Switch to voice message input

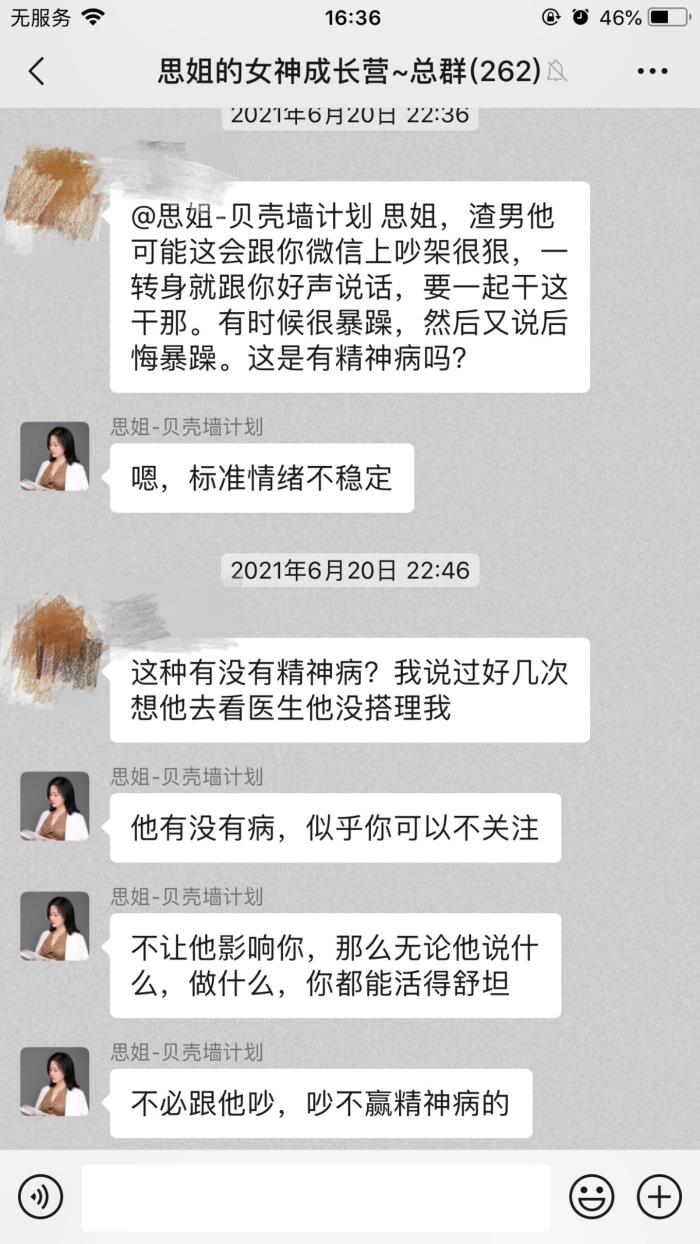[40, 1196]
